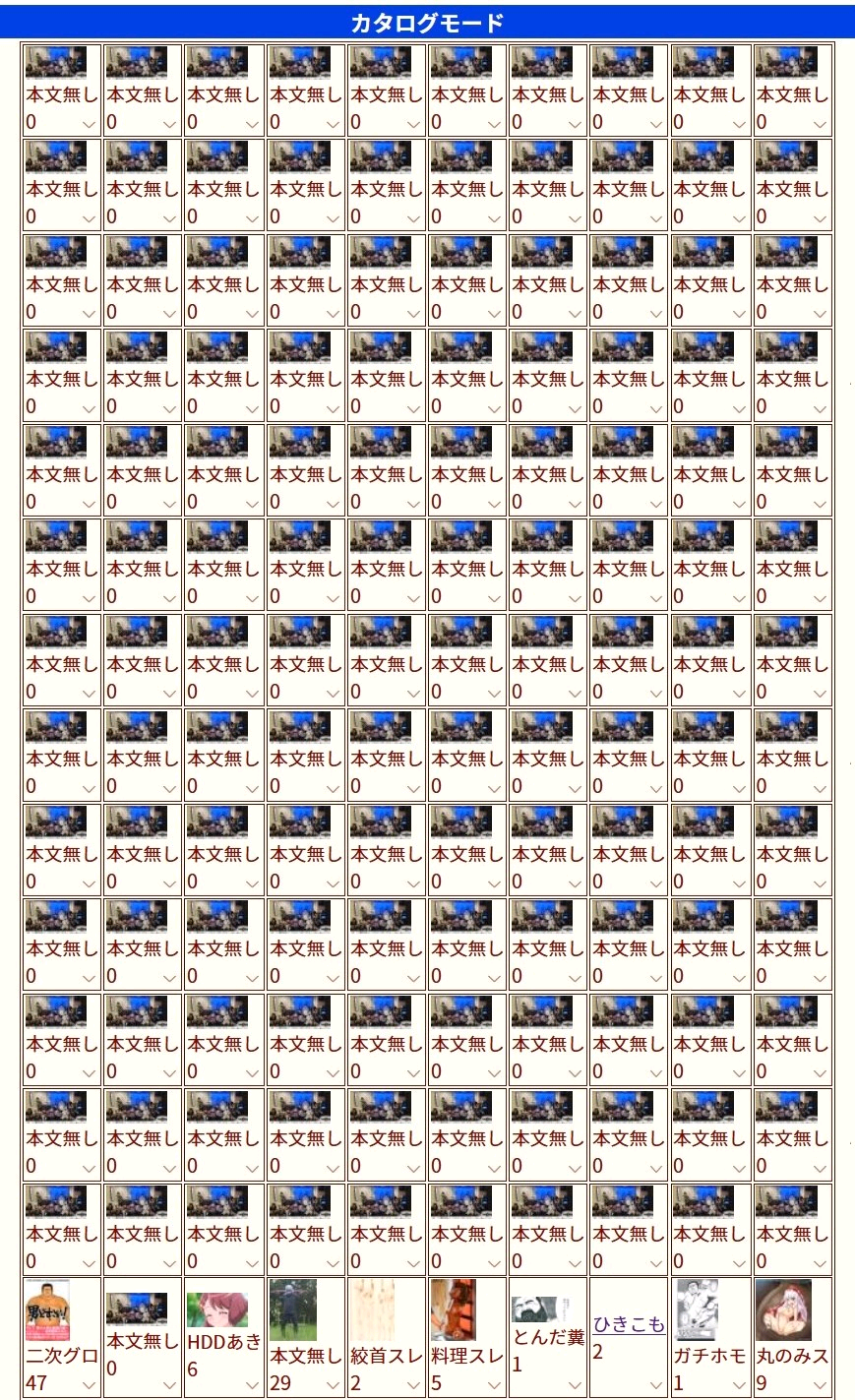The height and width of the screenshot is (1400, 855).
Task: Expand the chevron on the 二次グロ tile
Action: point(89,1385)
